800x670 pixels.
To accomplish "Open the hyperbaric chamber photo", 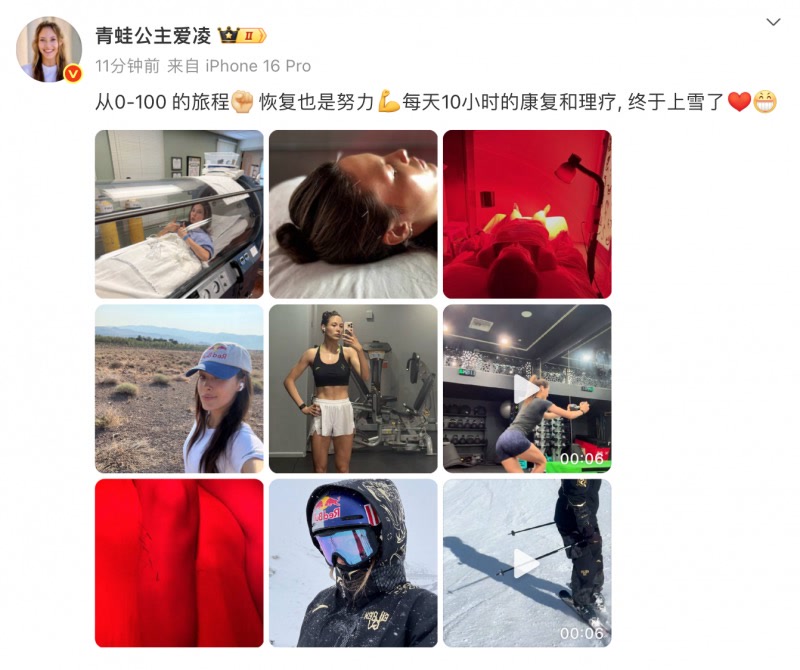I will [x=179, y=214].
